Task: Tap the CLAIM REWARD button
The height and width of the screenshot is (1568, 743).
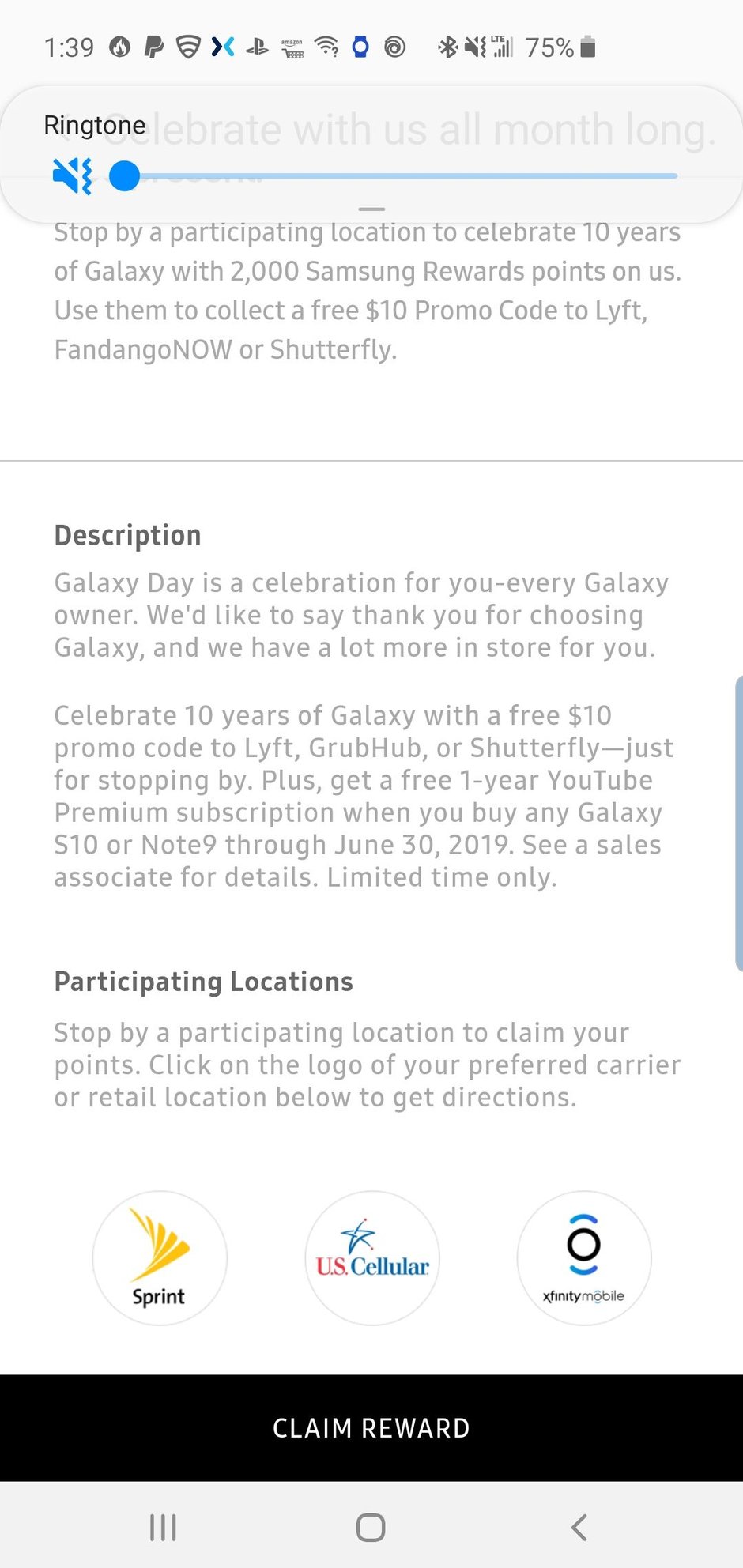Action: [371, 1427]
